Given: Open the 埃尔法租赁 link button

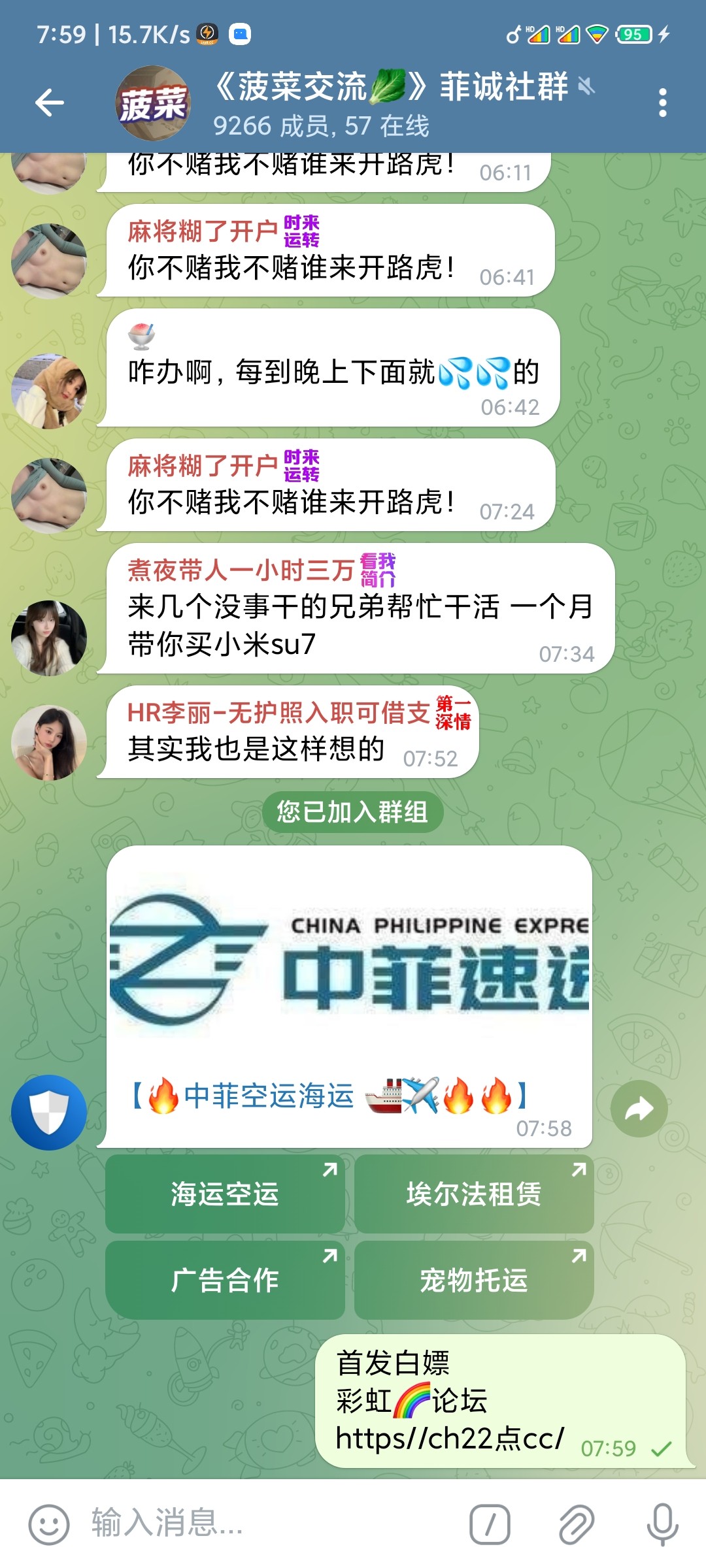Looking at the screenshot, I should (x=474, y=1194).
